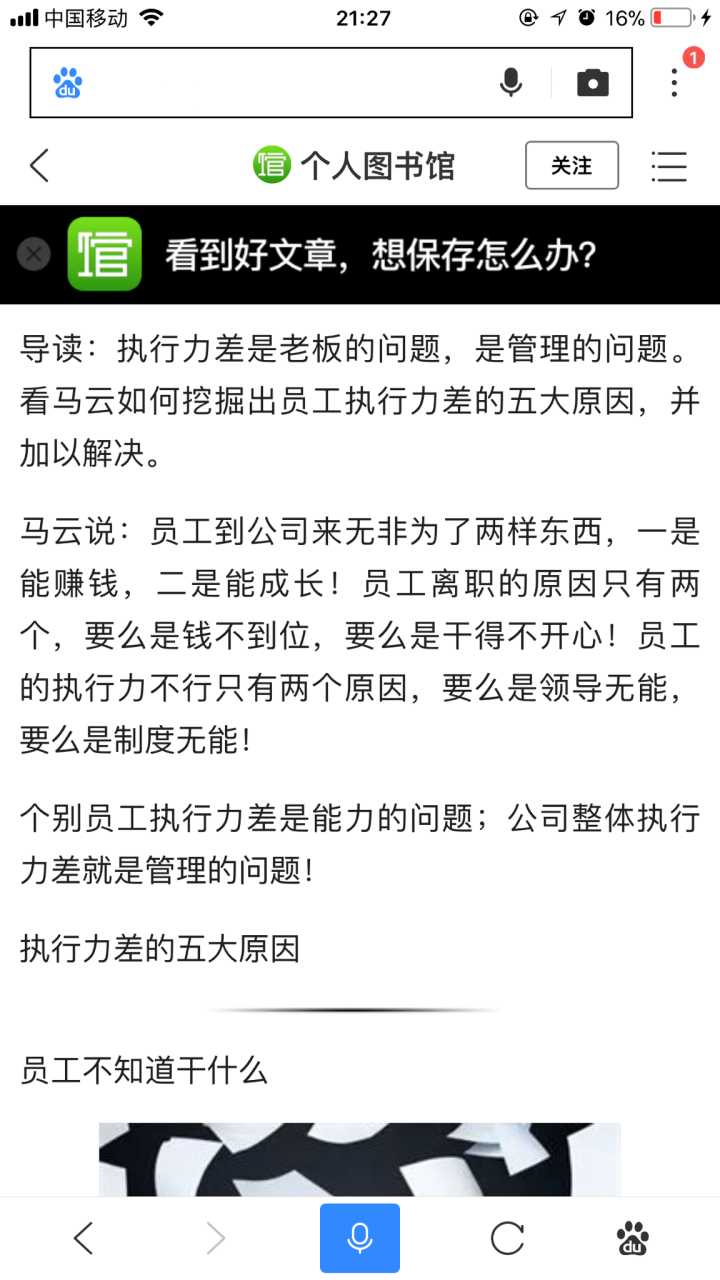Navigate back with bottom toolbar arrow

click(x=84, y=1239)
